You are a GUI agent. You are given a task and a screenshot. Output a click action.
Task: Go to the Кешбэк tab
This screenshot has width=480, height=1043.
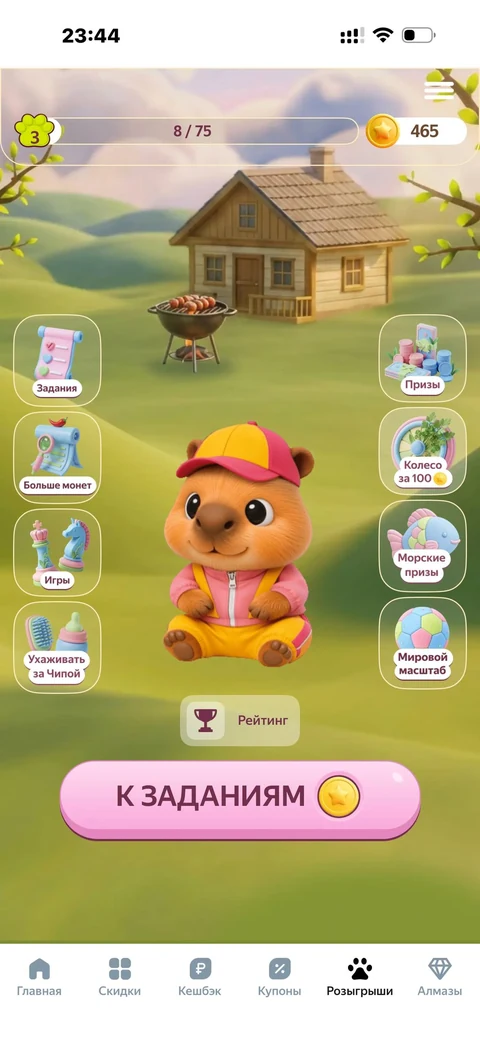coord(199,977)
